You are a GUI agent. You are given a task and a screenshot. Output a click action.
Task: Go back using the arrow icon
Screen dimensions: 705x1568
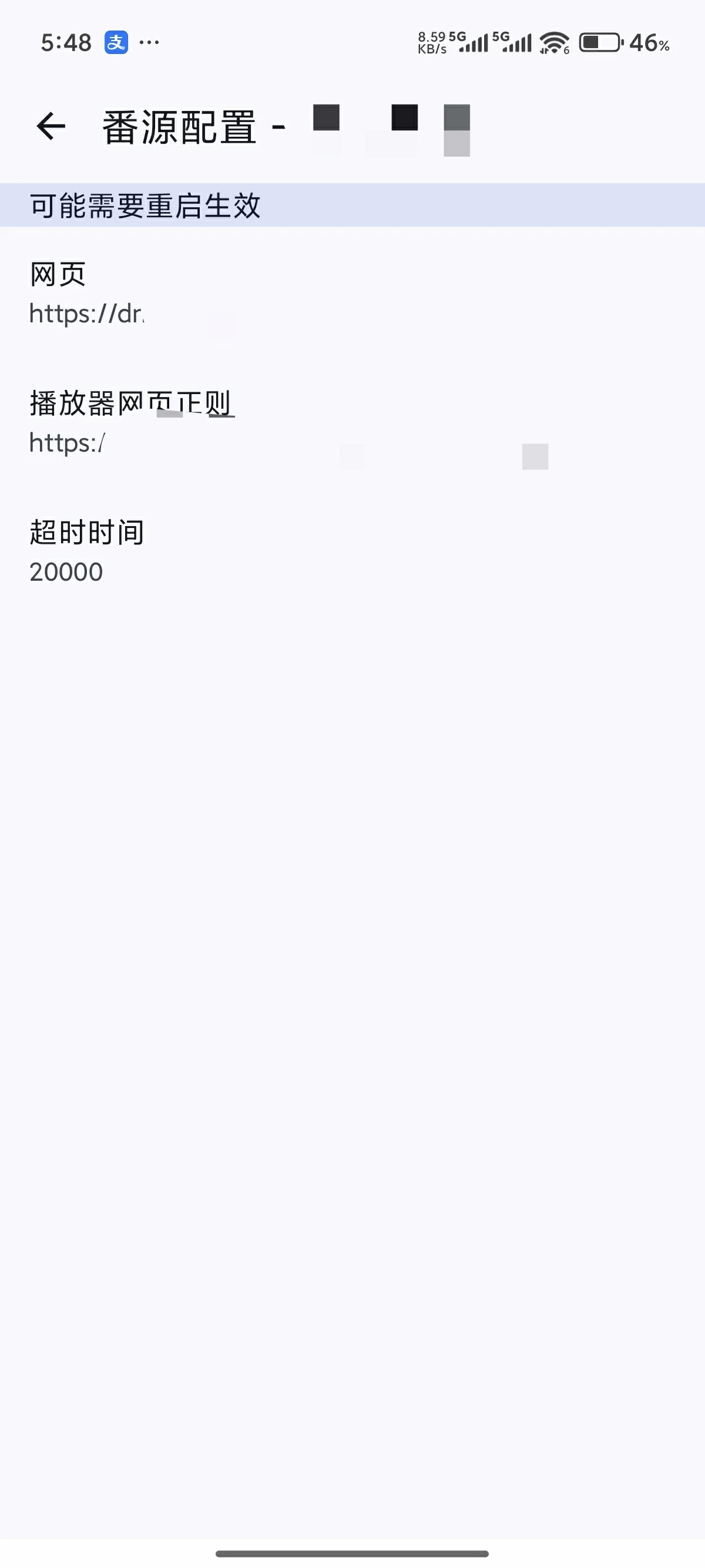[x=51, y=126]
